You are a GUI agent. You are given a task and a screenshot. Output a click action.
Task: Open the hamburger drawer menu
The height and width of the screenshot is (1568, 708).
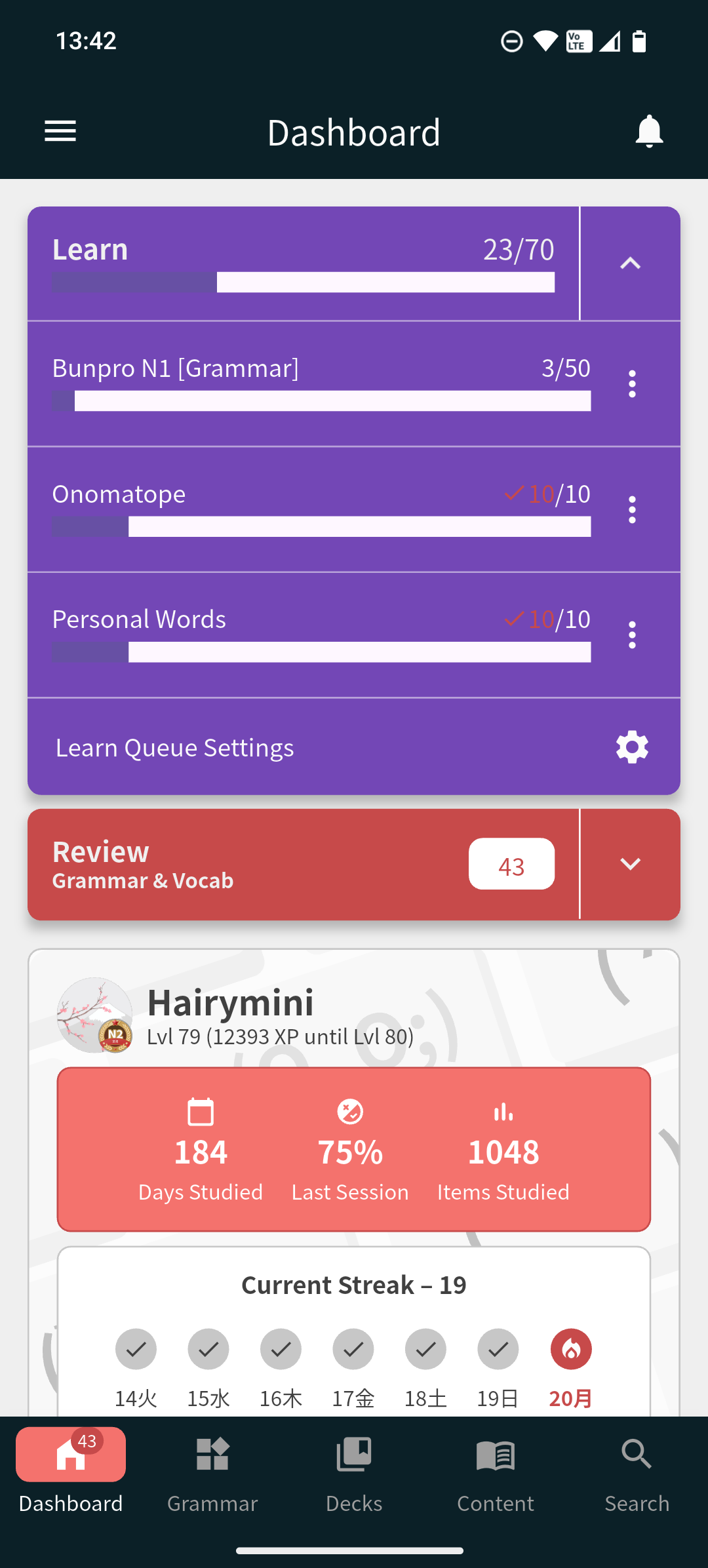60,131
